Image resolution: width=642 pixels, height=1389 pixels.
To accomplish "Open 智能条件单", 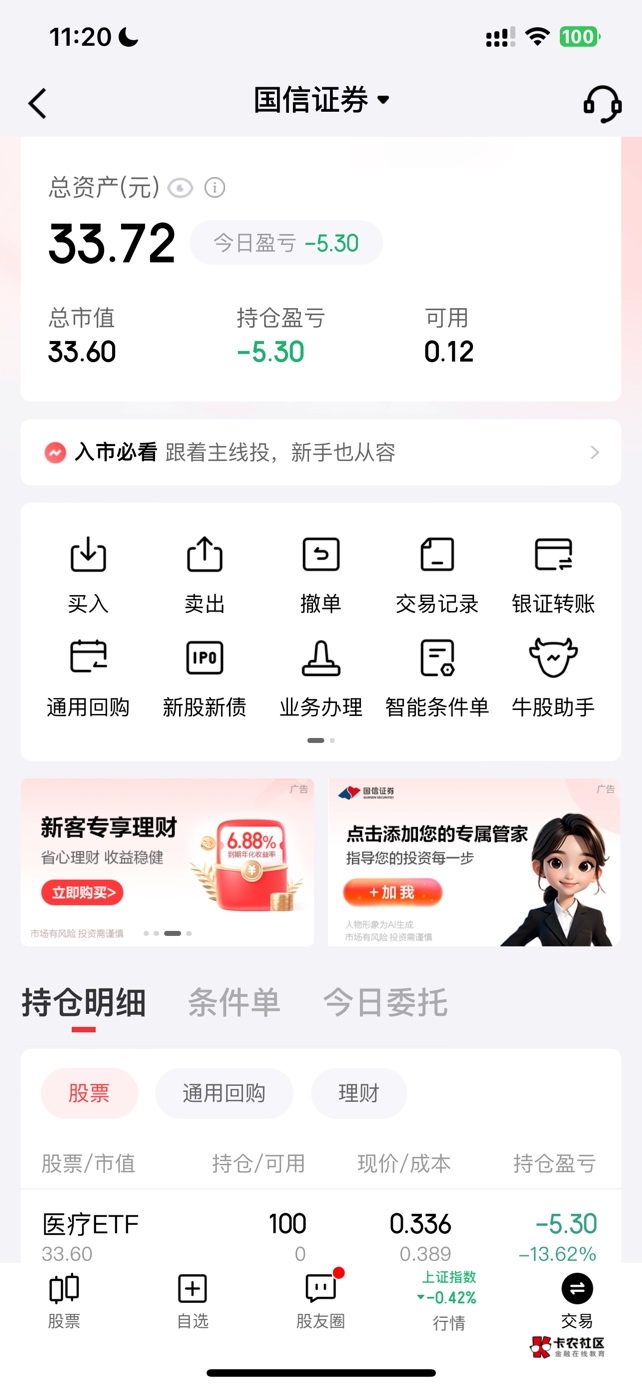I will point(437,678).
